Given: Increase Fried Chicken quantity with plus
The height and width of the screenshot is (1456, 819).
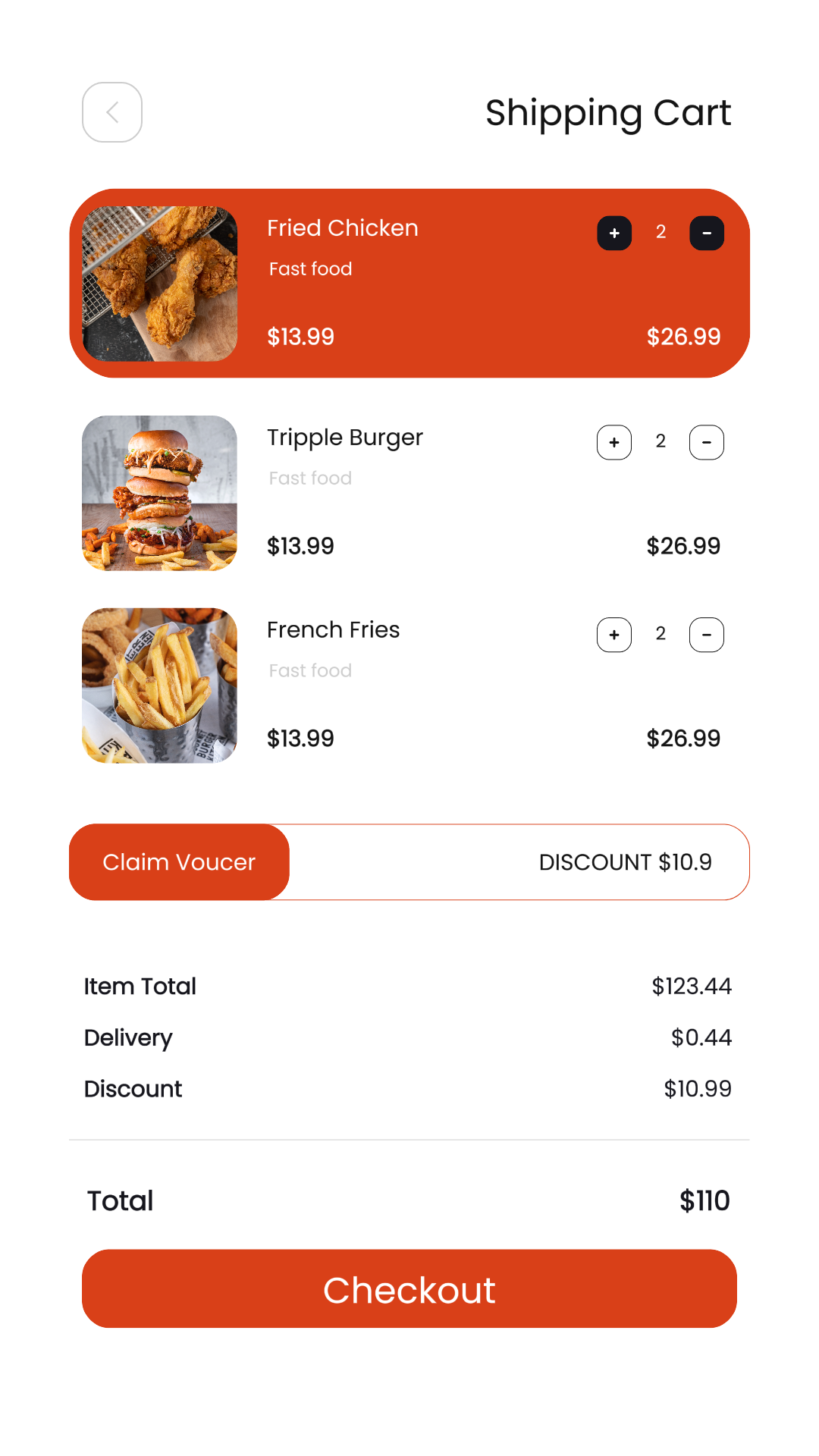Looking at the screenshot, I should (x=614, y=233).
